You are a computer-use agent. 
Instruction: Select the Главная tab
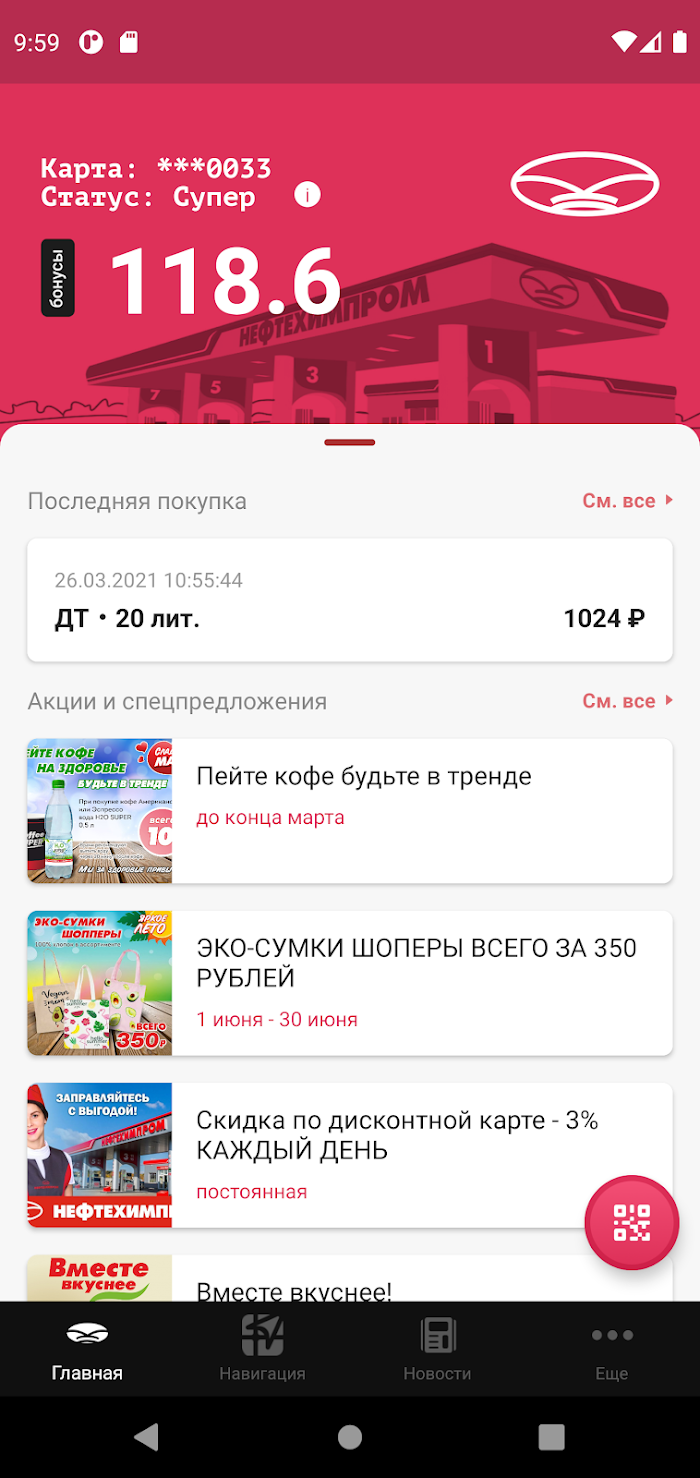coord(87,1348)
